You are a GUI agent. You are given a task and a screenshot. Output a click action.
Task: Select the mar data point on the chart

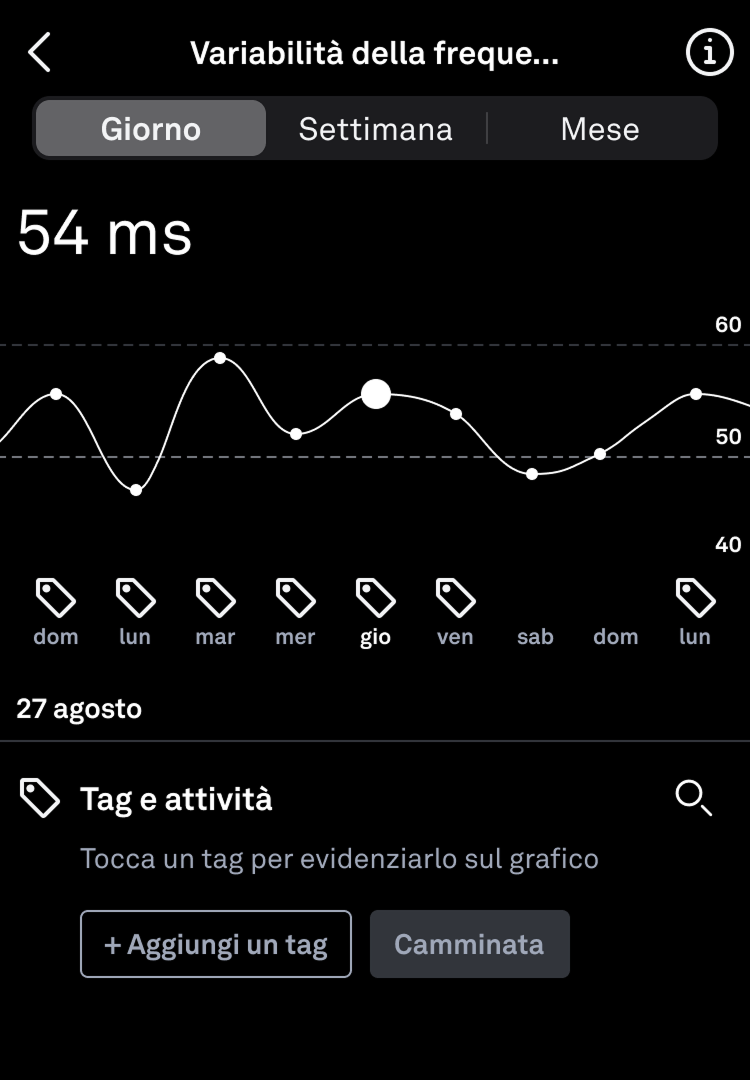click(220, 358)
